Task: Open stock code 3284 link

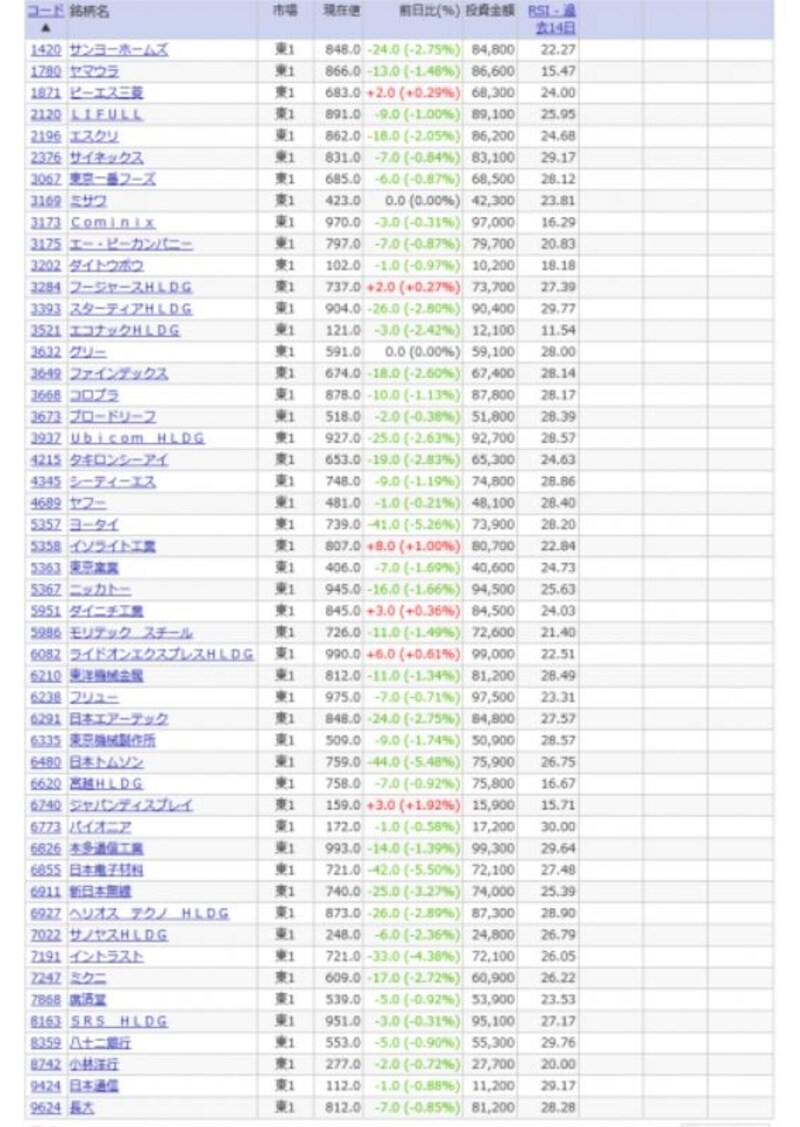Action: click(45, 287)
